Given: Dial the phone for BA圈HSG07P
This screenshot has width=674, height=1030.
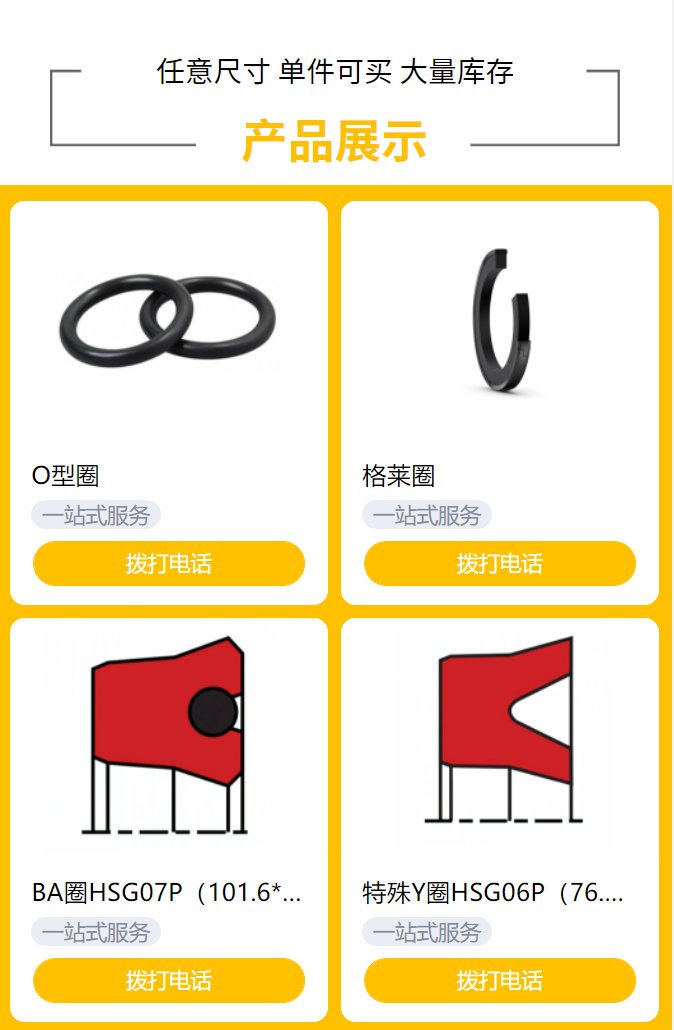Looking at the screenshot, I should tap(168, 980).
